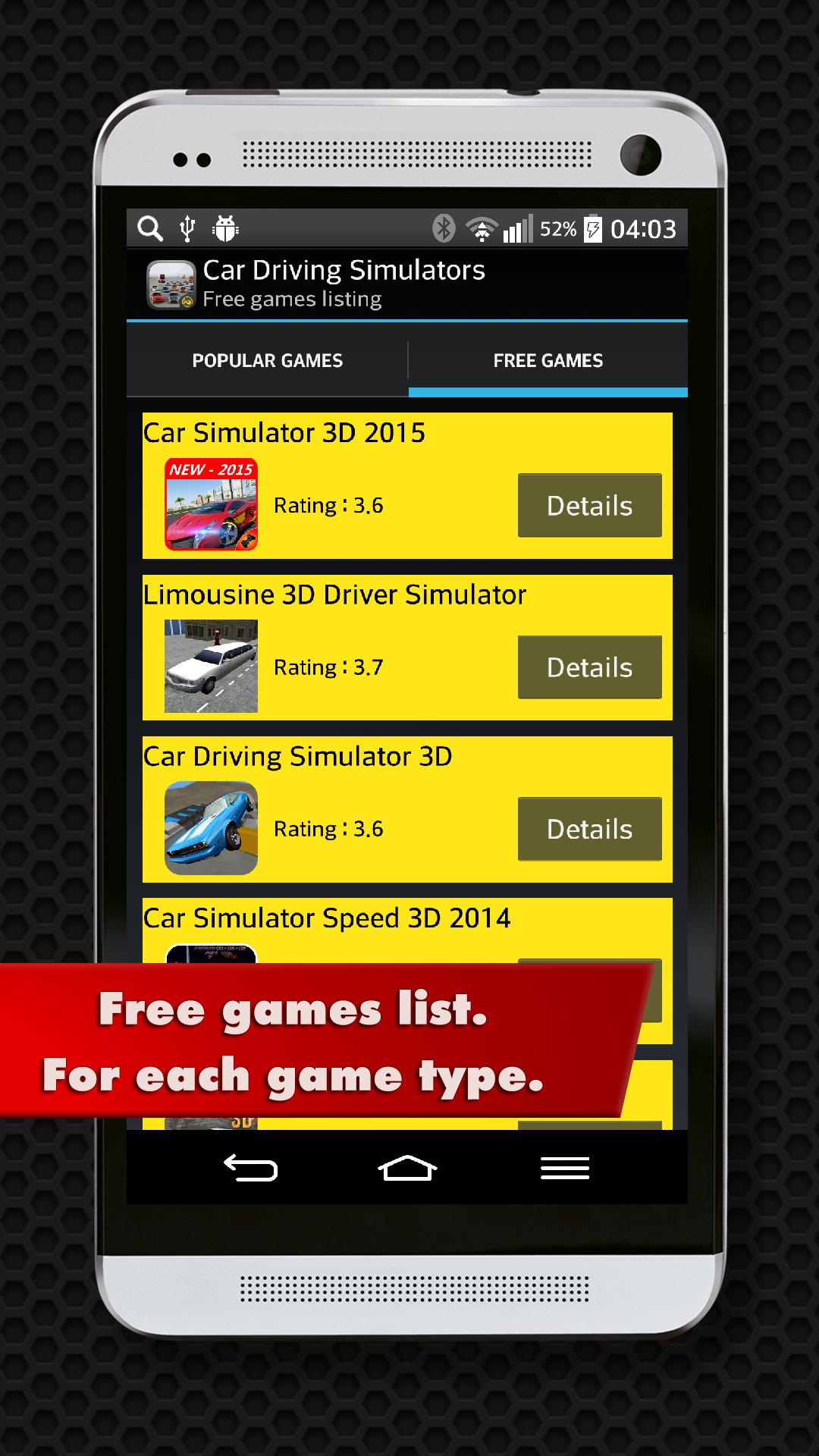Tap Details for Car Driving Simulator 3D
The image size is (819, 1456).
click(589, 829)
